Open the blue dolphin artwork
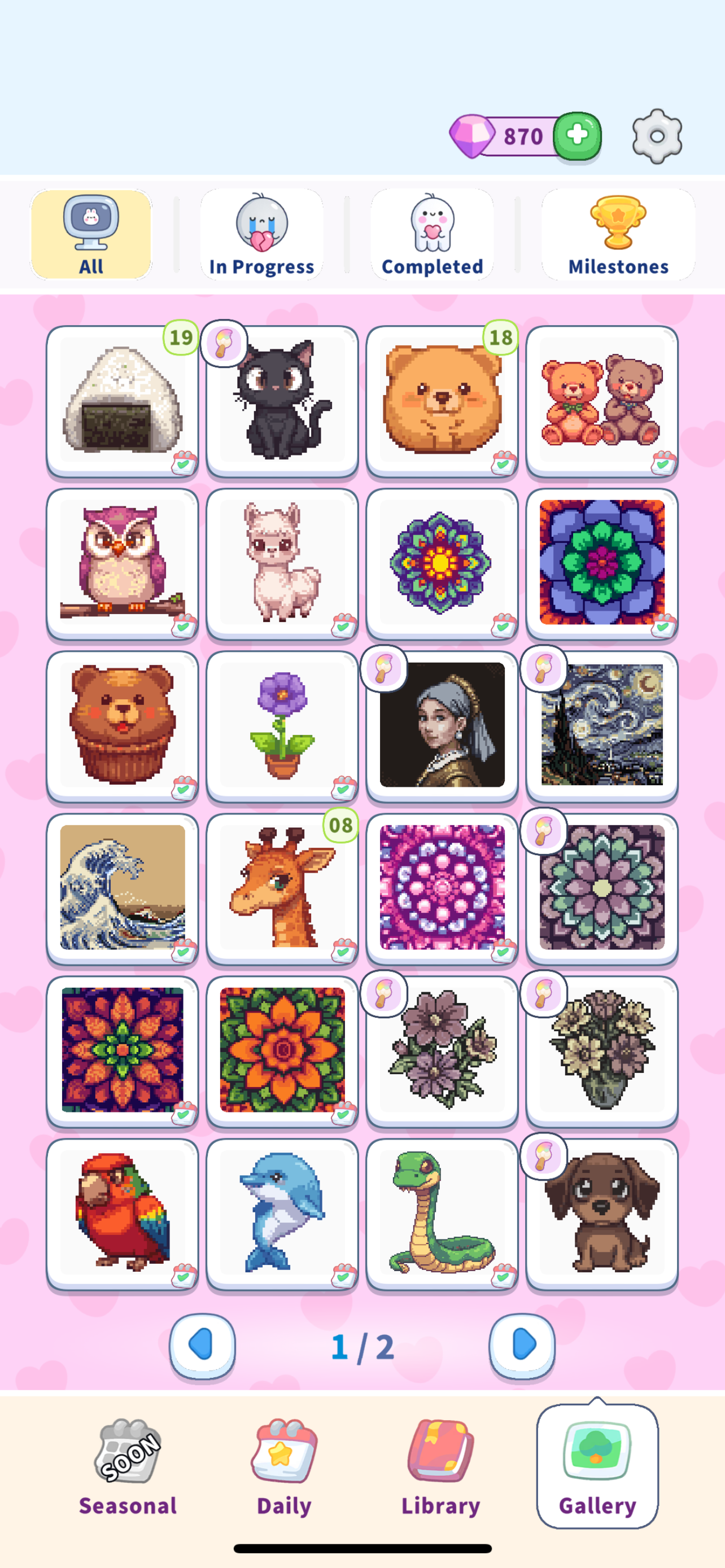Viewport: 725px width, 1568px height. [x=282, y=1214]
